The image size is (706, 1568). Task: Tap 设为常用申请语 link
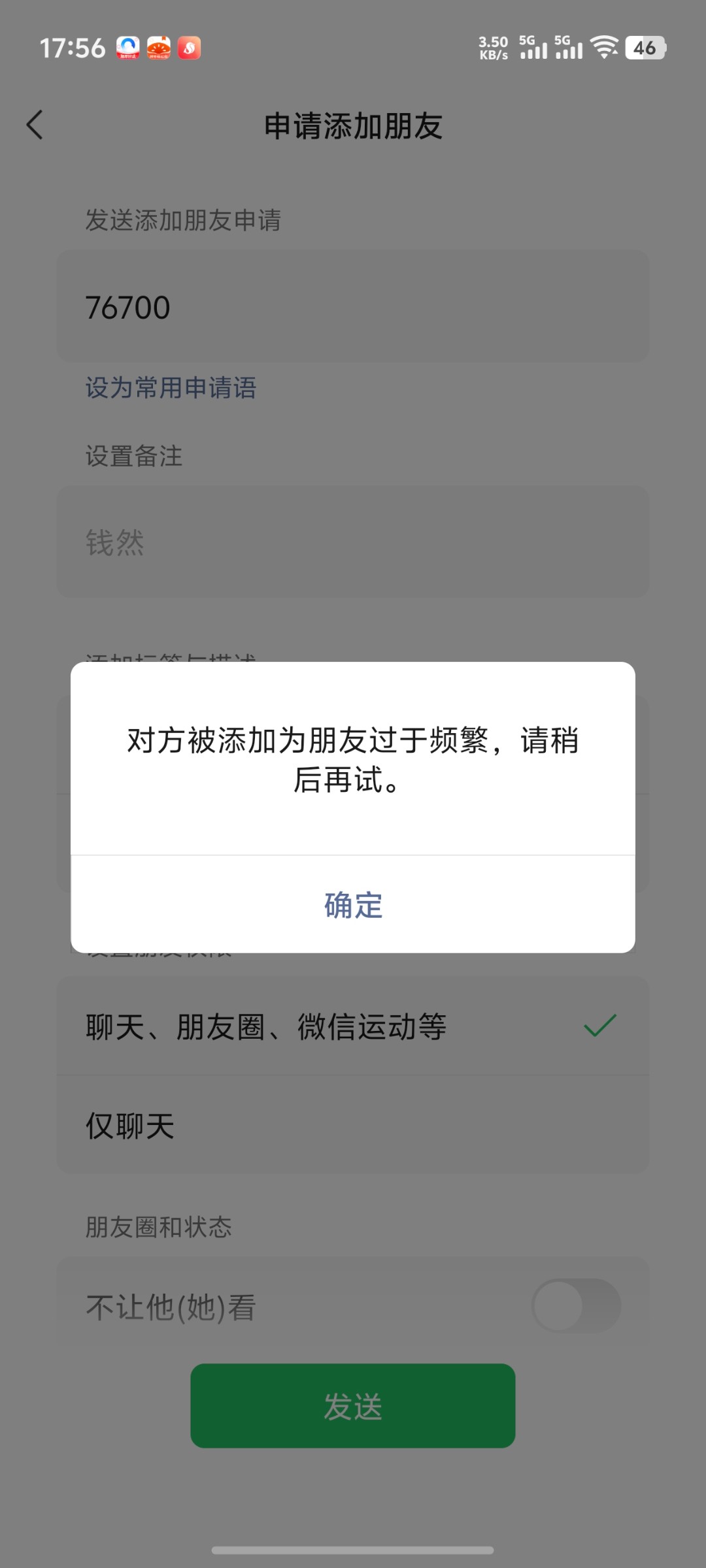click(171, 388)
